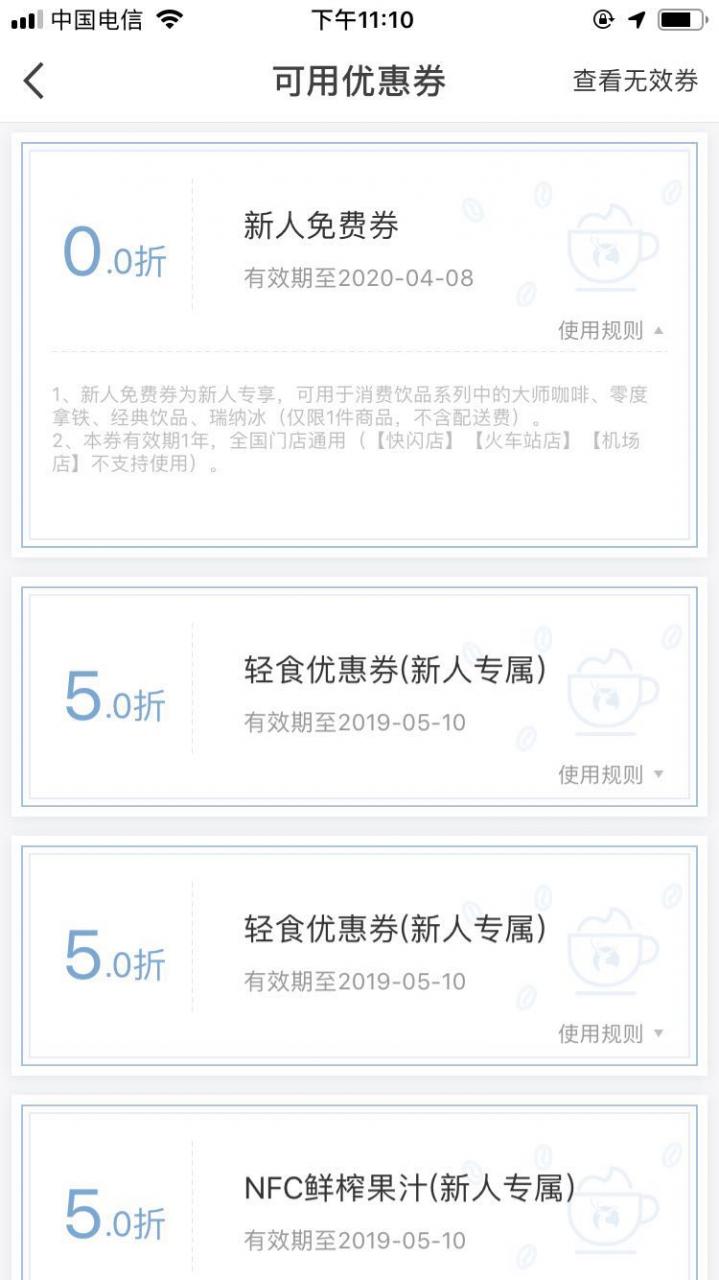Open 查看无效券 to view invalid coupons
The image size is (719, 1280).
(635, 81)
